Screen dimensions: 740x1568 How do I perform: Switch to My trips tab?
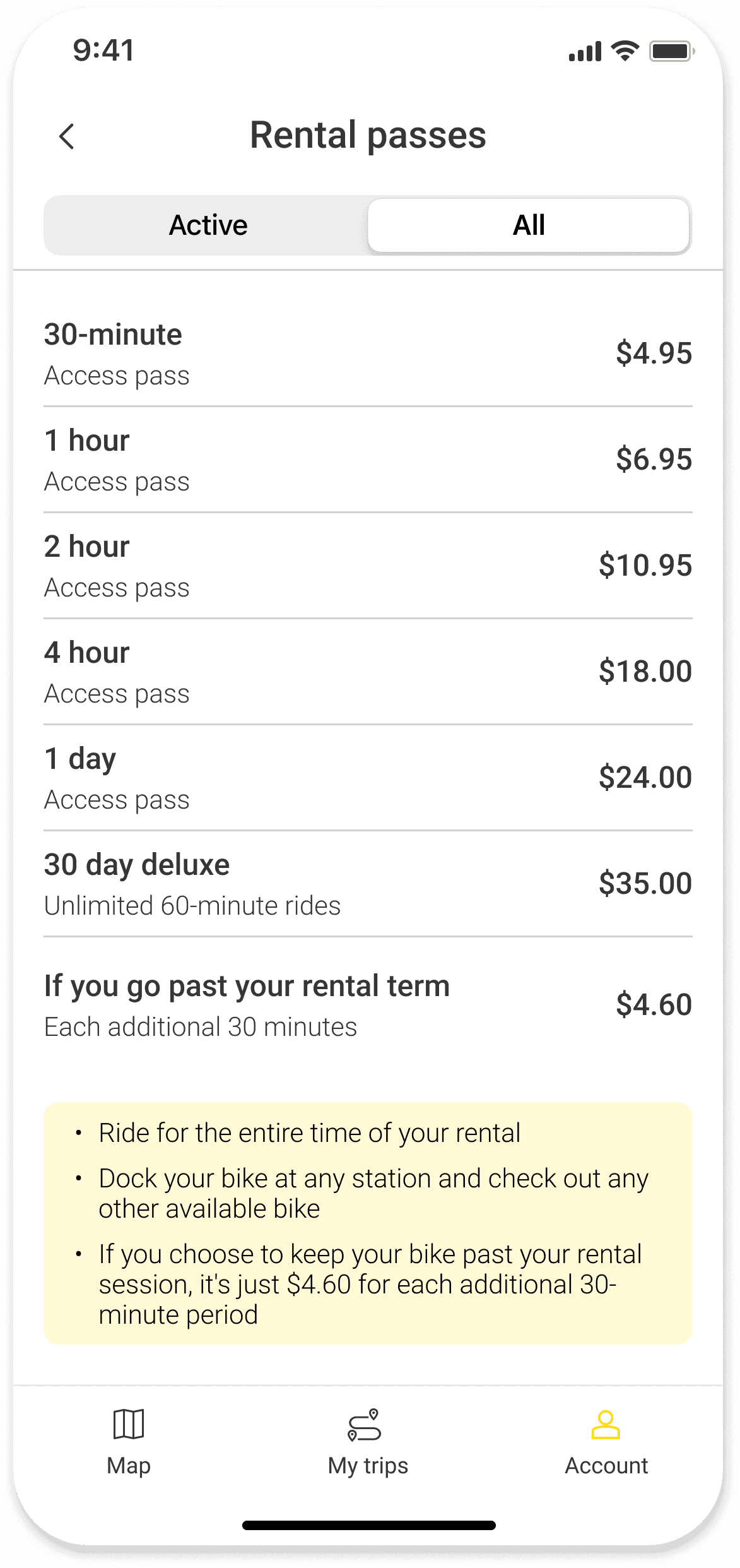pos(368,1442)
